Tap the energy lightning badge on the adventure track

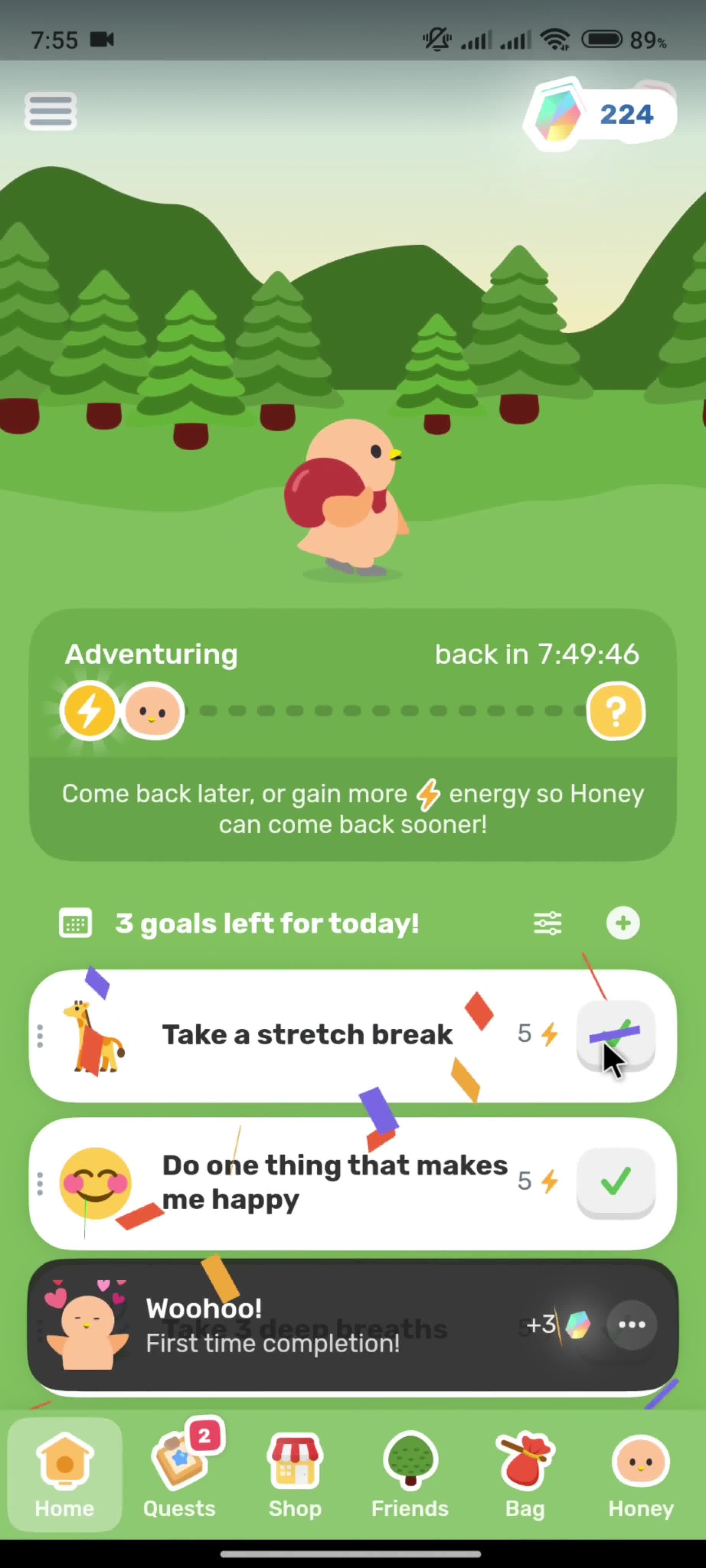(90, 711)
